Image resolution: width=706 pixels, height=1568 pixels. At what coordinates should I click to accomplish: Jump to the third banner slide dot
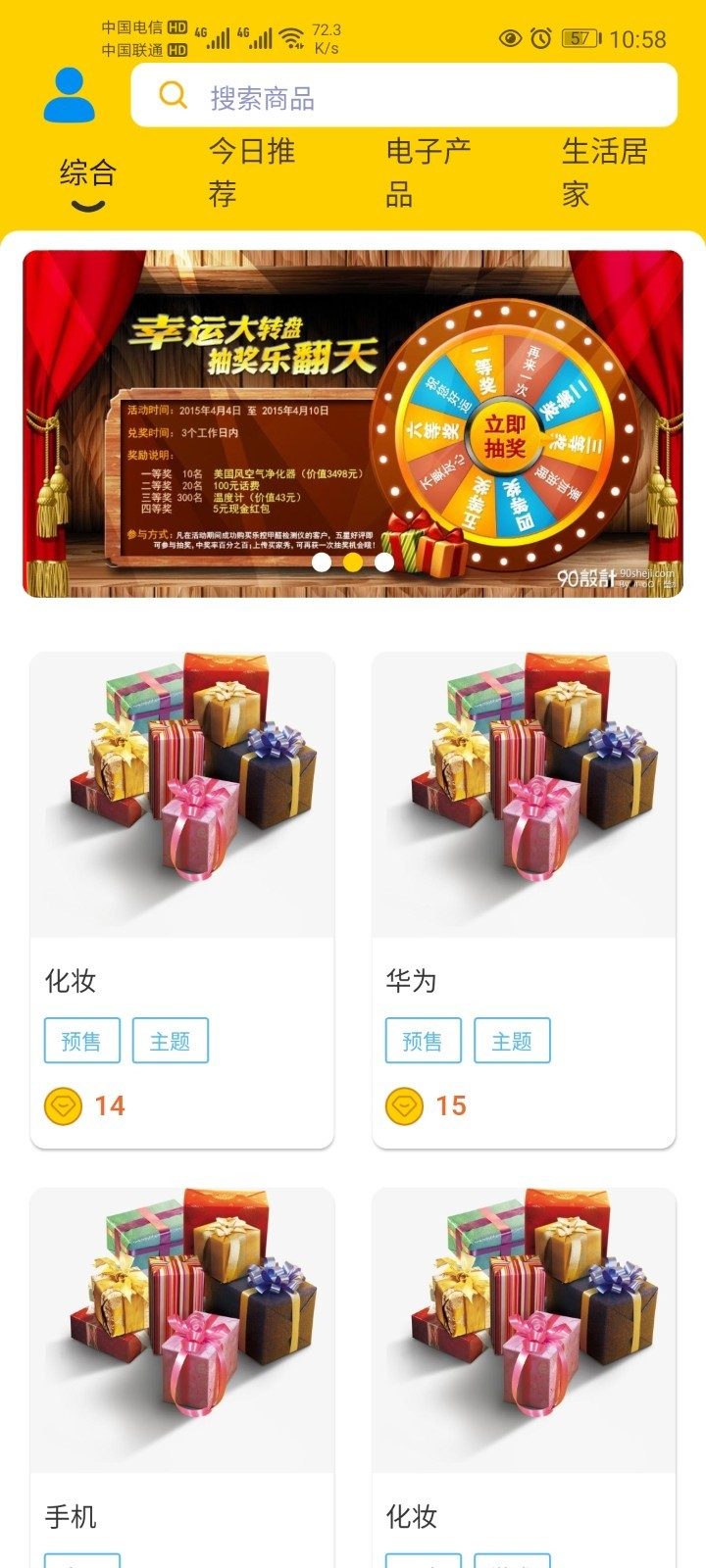384,563
